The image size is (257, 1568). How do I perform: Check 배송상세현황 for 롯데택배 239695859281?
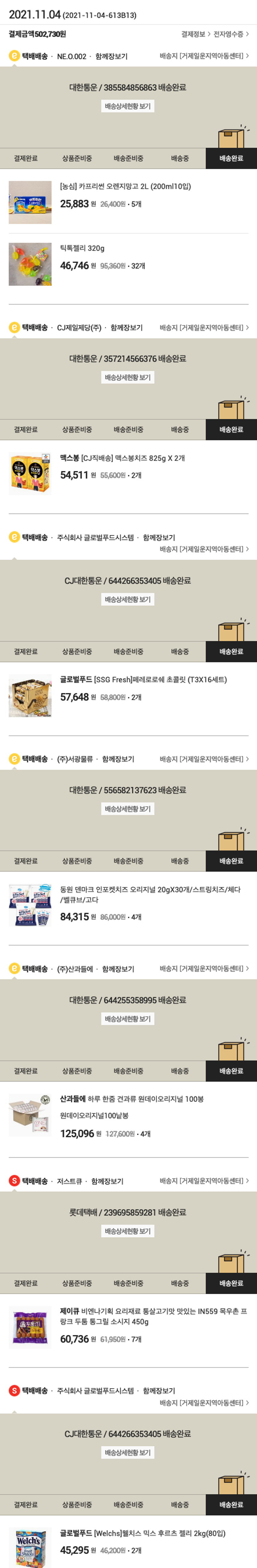(x=127, y=1232)
